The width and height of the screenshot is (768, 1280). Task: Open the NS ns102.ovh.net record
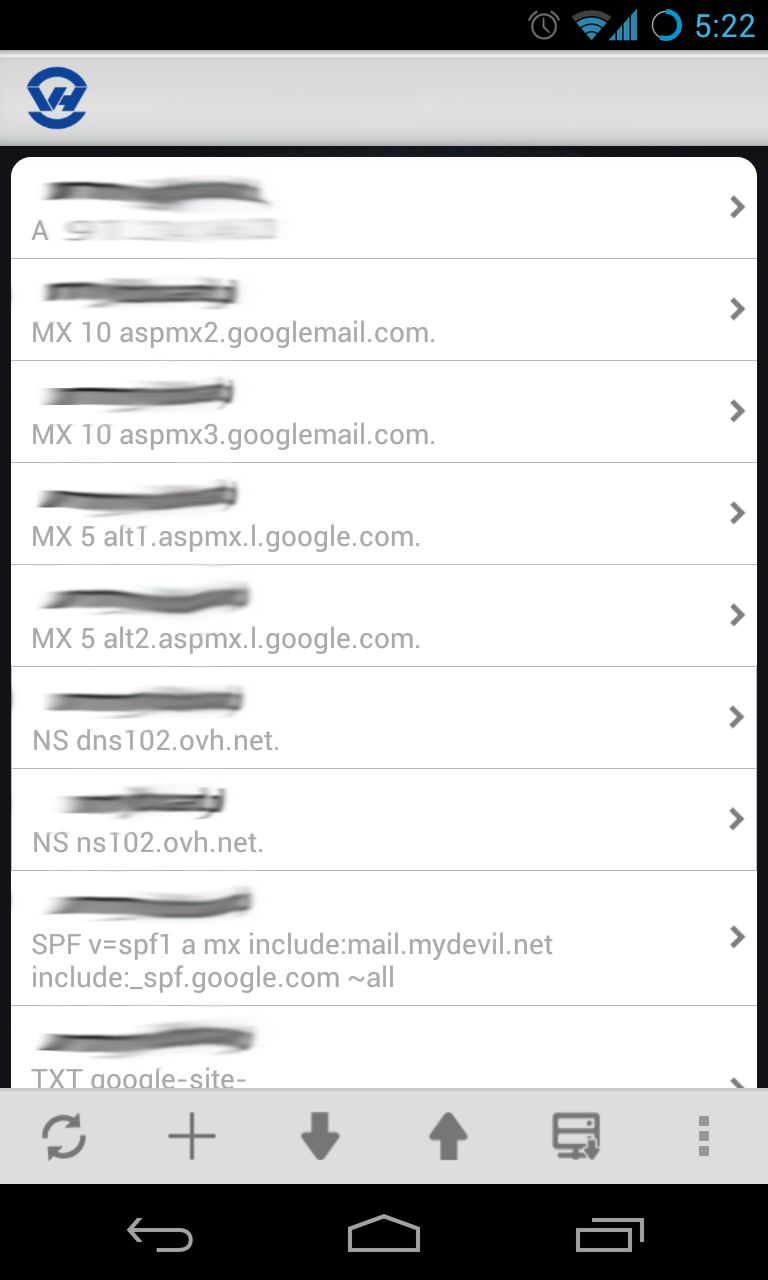pos(384,820)
